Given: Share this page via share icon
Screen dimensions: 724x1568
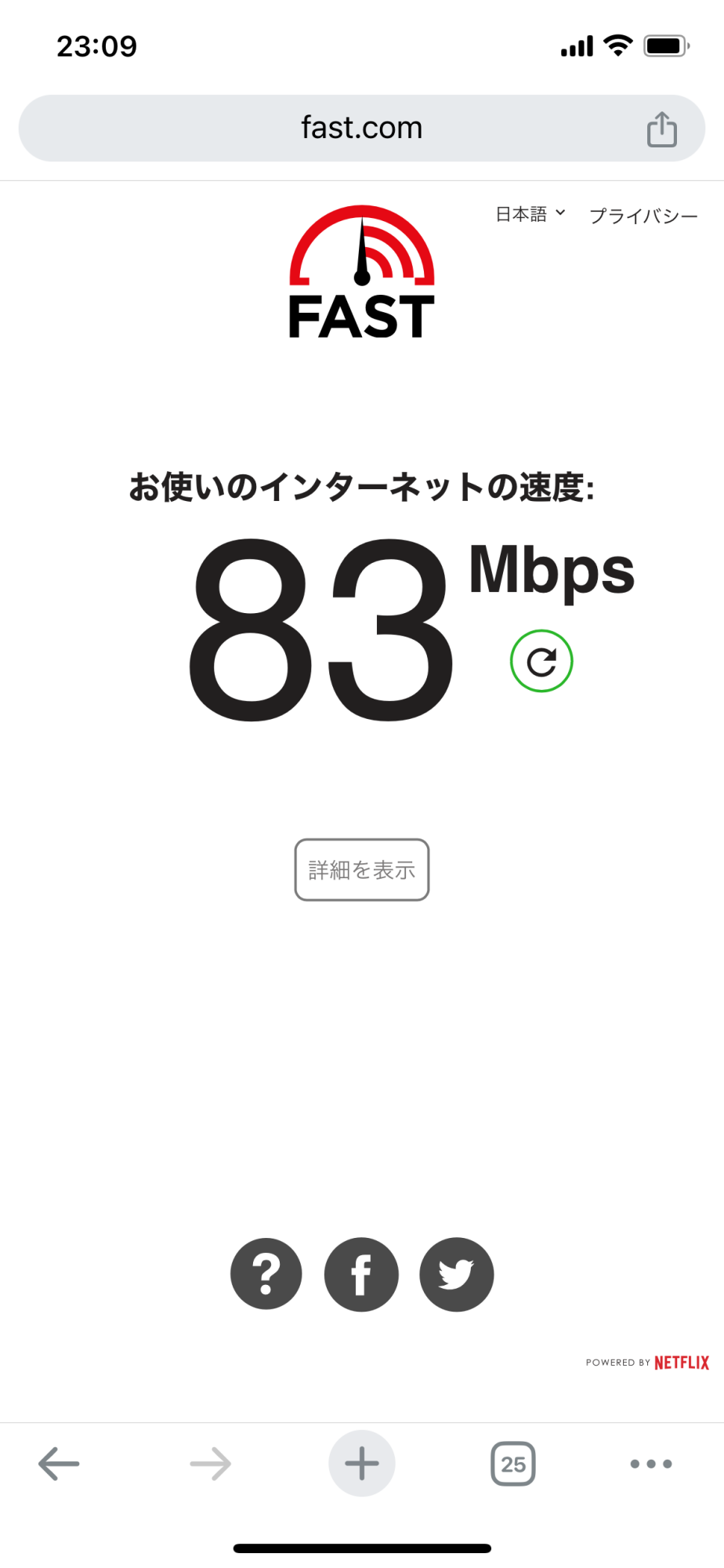Looking at the screenshot, I should coord(661,129).
